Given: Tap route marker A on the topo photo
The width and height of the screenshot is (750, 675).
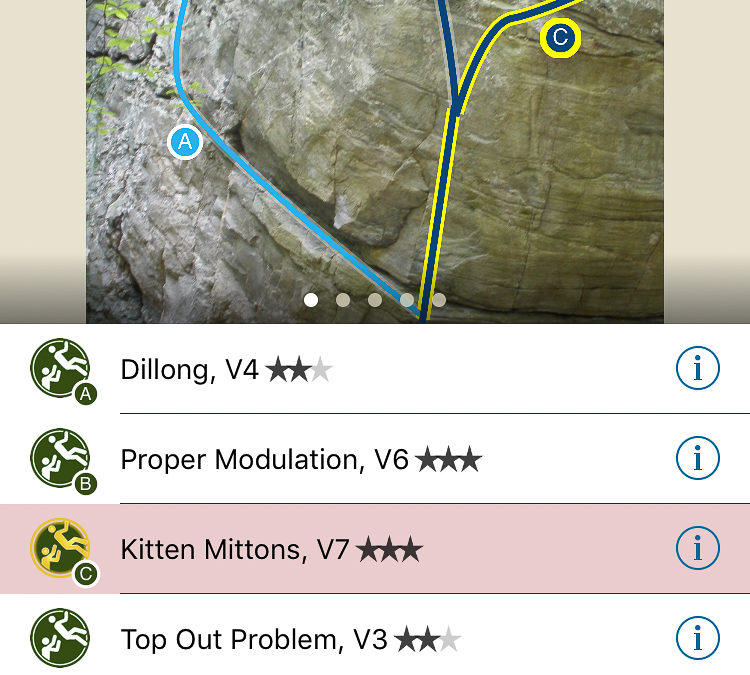Looking at the screenshot, I should [185, 142].
